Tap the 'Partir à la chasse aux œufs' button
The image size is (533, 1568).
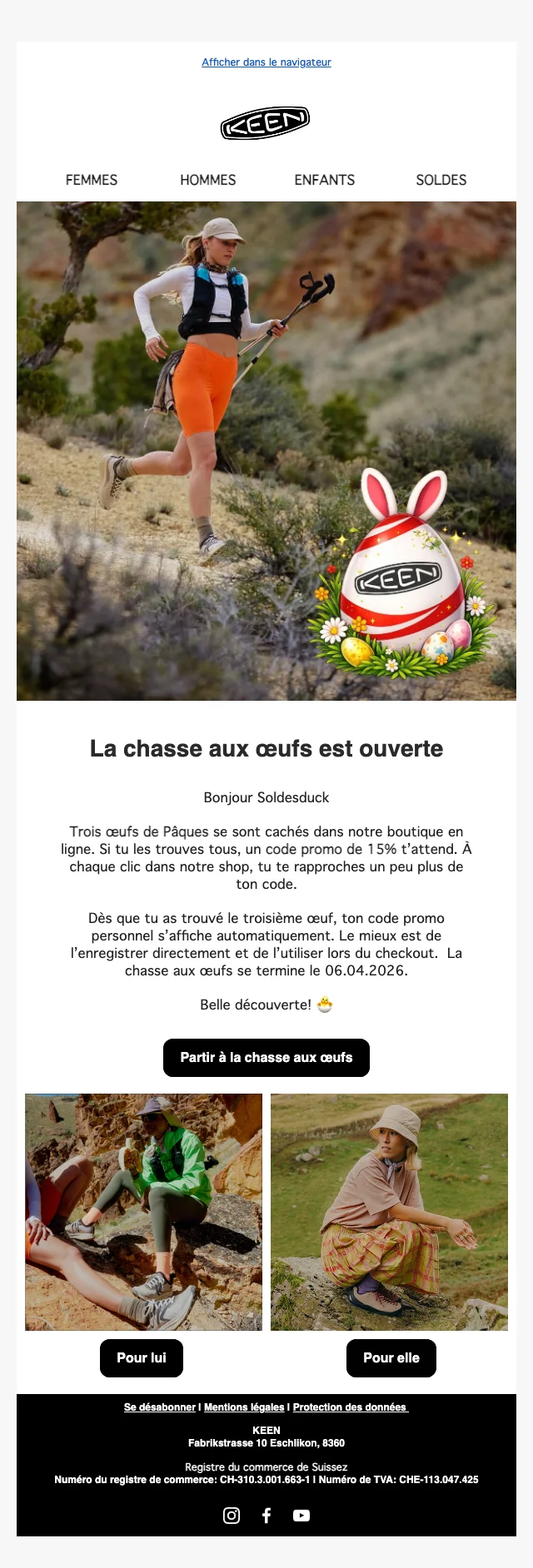266,1058
